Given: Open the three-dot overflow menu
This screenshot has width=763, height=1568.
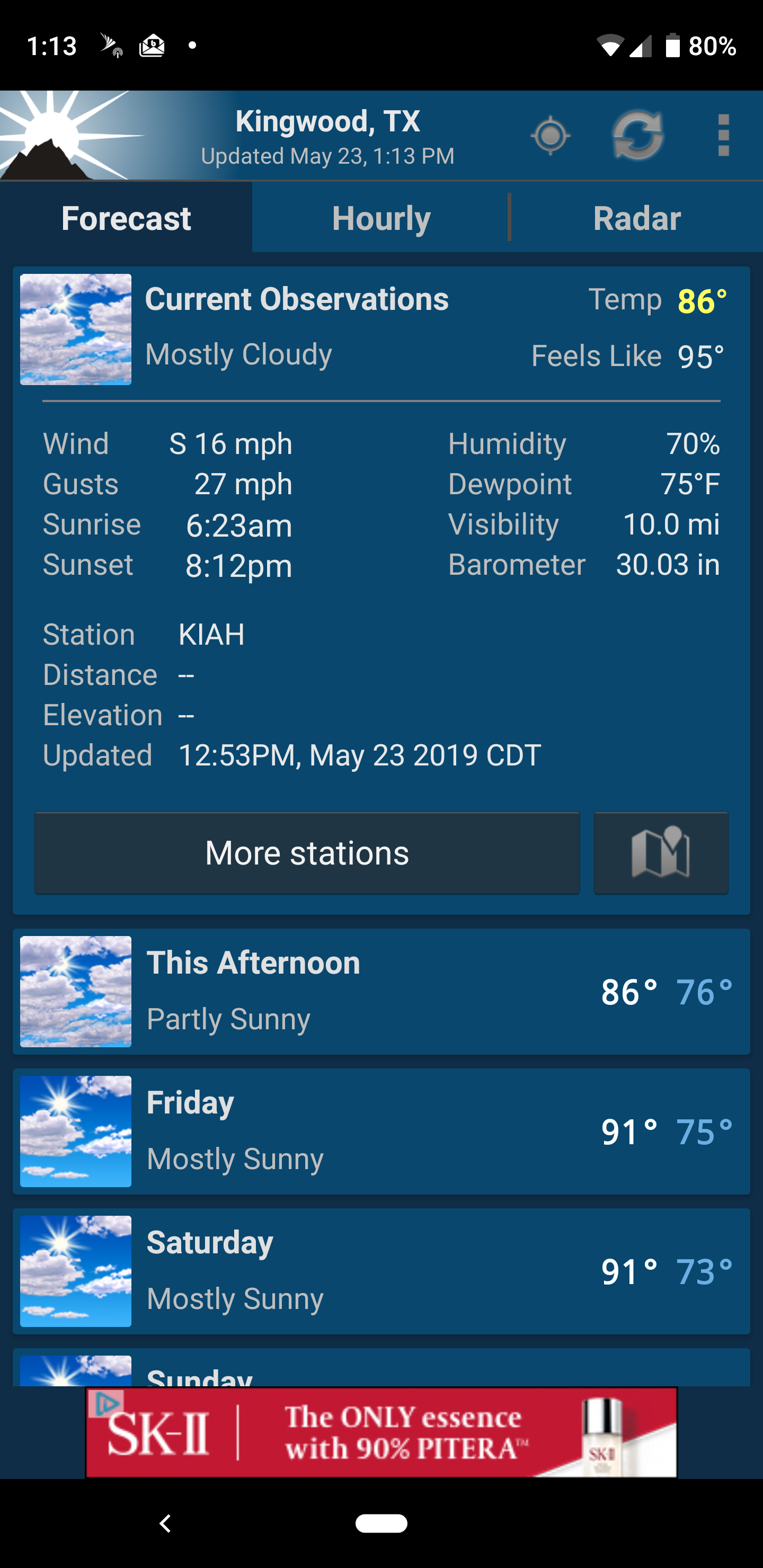Looking at the screenshot, I should pyautogui.click(x=723, y=135).
